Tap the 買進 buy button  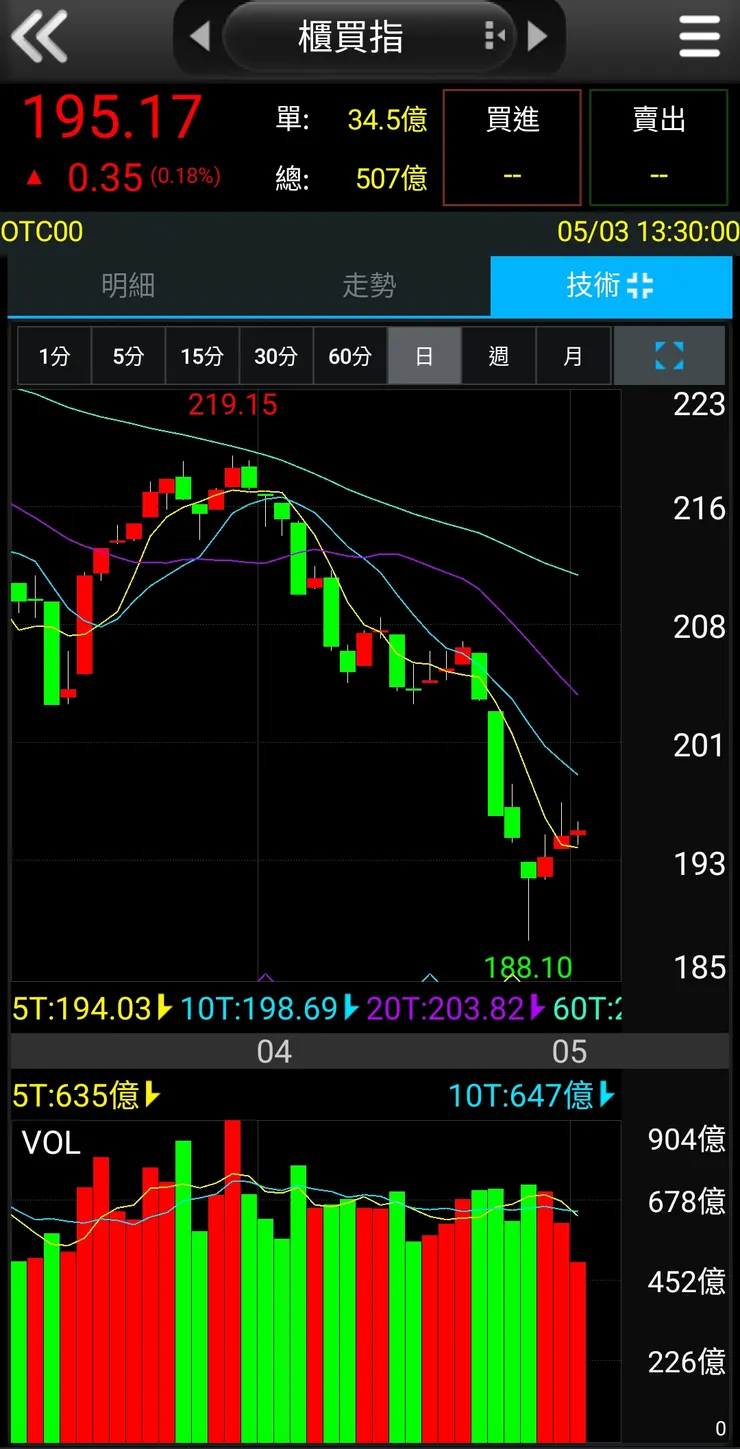[512, 146]
